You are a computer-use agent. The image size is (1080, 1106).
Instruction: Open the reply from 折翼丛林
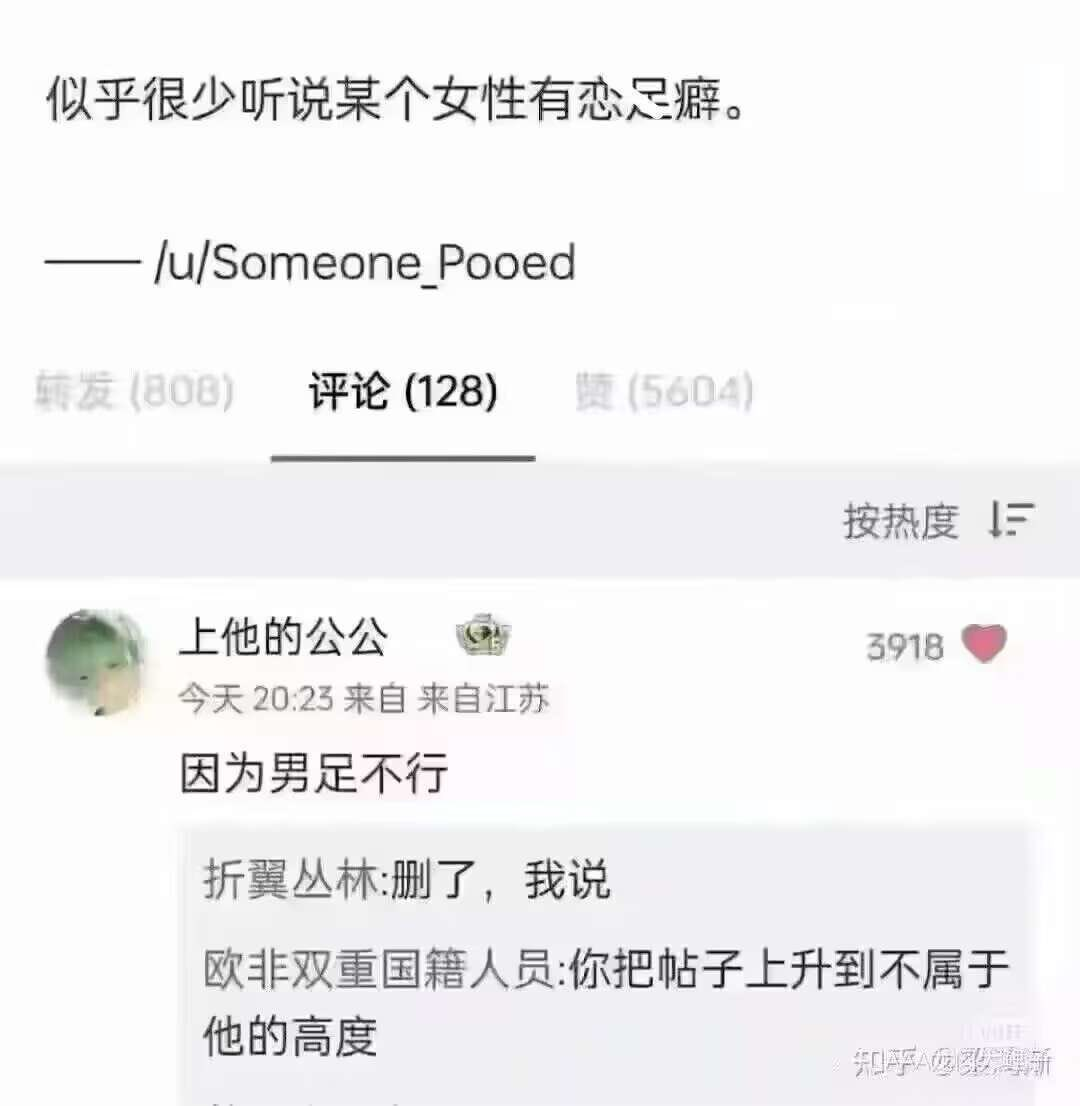click(406, 881)
